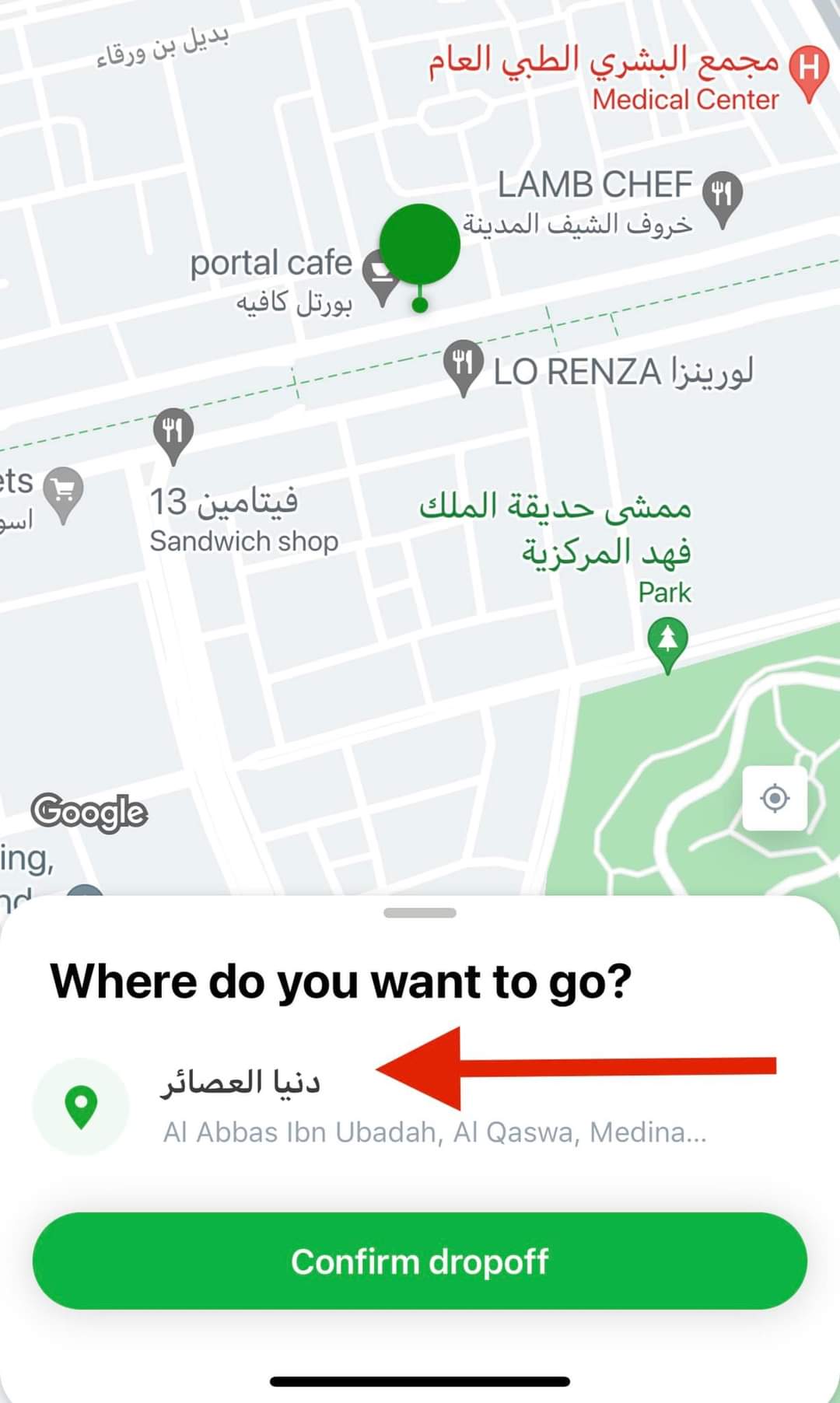Tap the bottom sheet drag handle
This screenshot has height=1403, width=840.
coord(420,913)
